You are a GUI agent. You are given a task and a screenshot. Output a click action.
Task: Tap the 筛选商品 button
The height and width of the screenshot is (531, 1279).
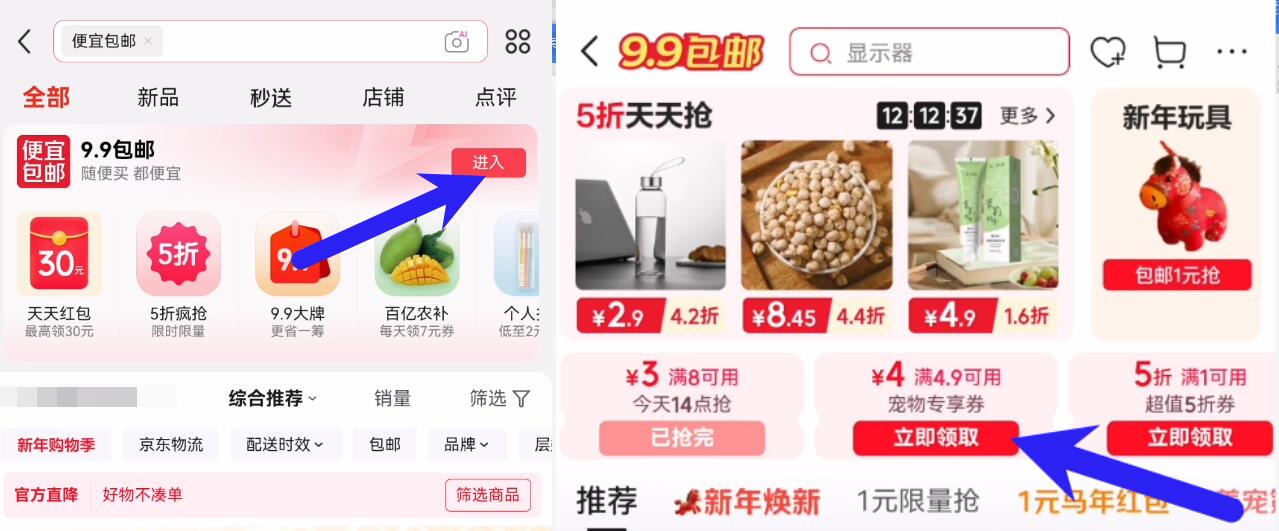pyautogui.click(x=488, y=495)
